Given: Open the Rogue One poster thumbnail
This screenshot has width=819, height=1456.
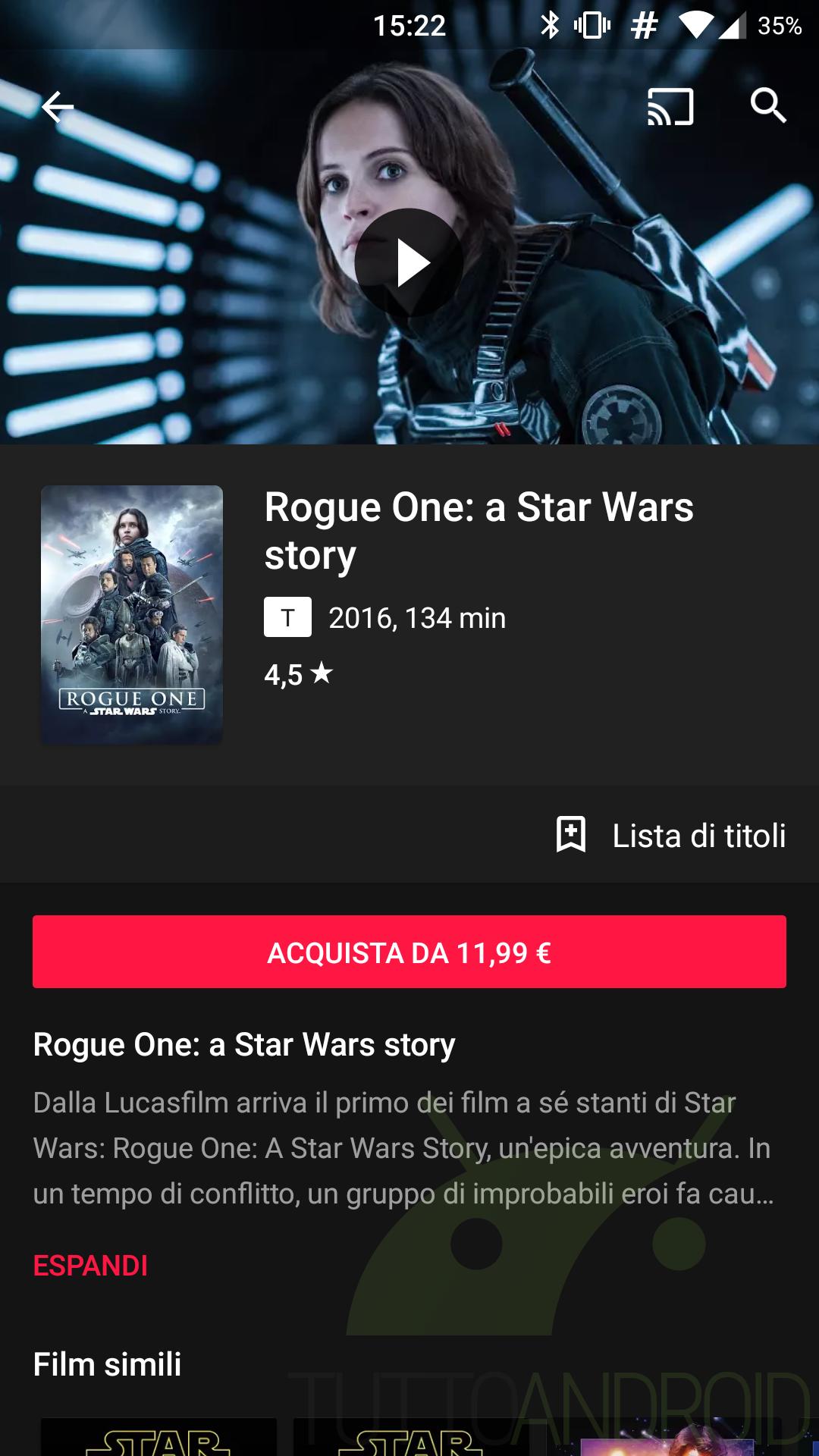Looking at the screenshot, I should point(132,615).
